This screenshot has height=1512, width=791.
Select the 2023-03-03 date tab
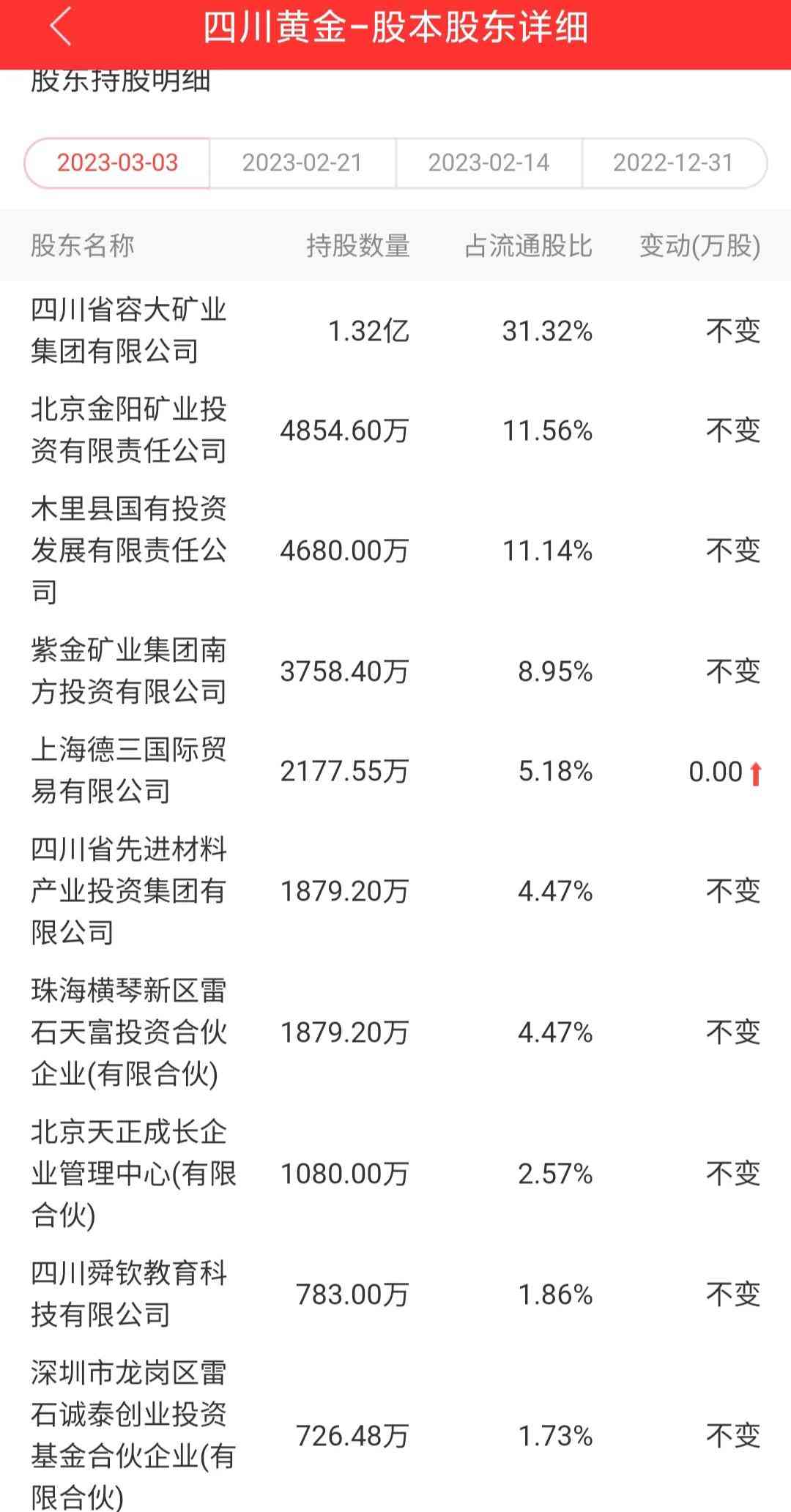[117, 163]
